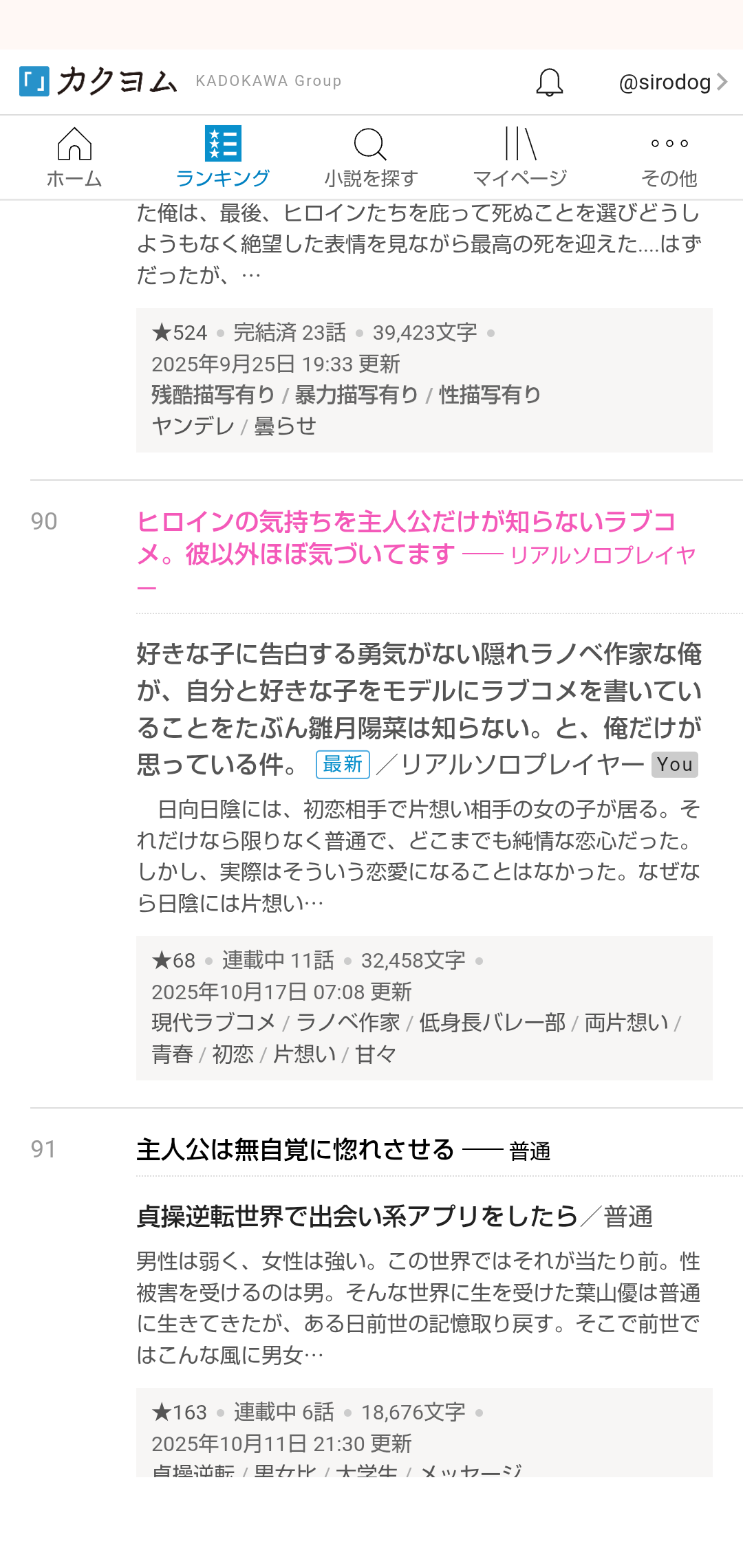743x1568 pixels.
Task: Tap the 曇らせ tag
Action: pyautogui.click(x=285, y=426)
